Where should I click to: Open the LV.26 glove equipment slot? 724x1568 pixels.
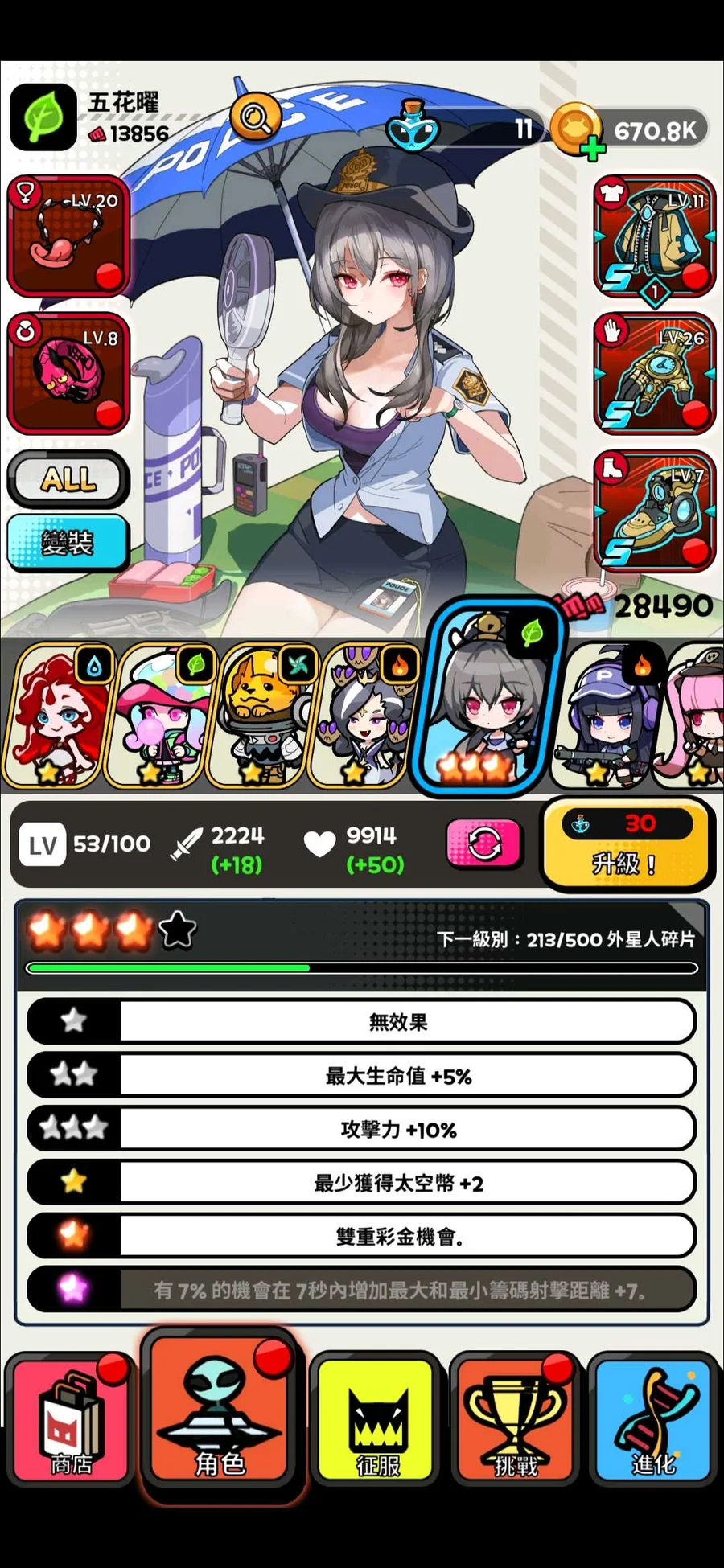[655, 374]
